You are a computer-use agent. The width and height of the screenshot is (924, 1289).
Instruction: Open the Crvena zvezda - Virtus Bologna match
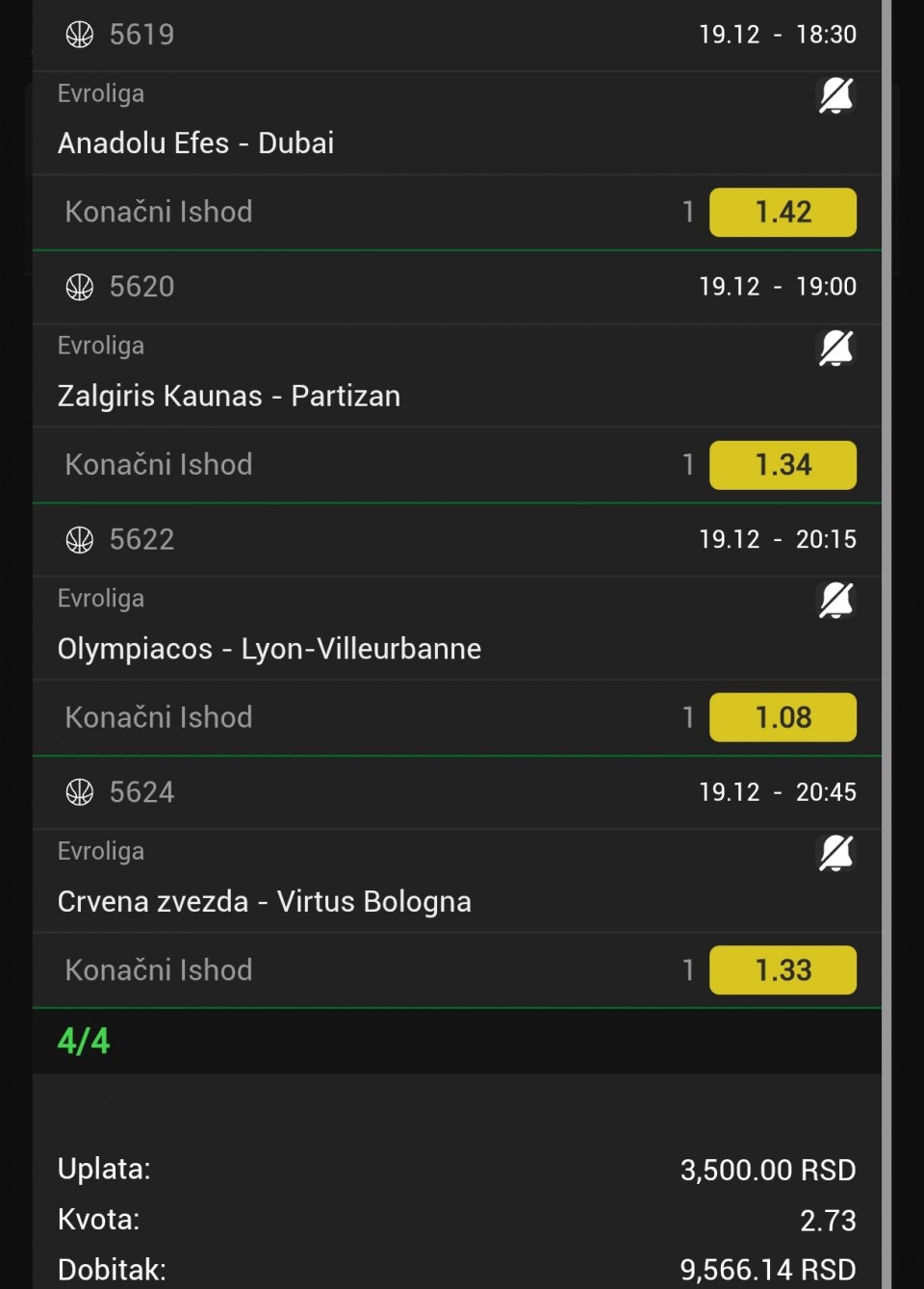point(265,902)
